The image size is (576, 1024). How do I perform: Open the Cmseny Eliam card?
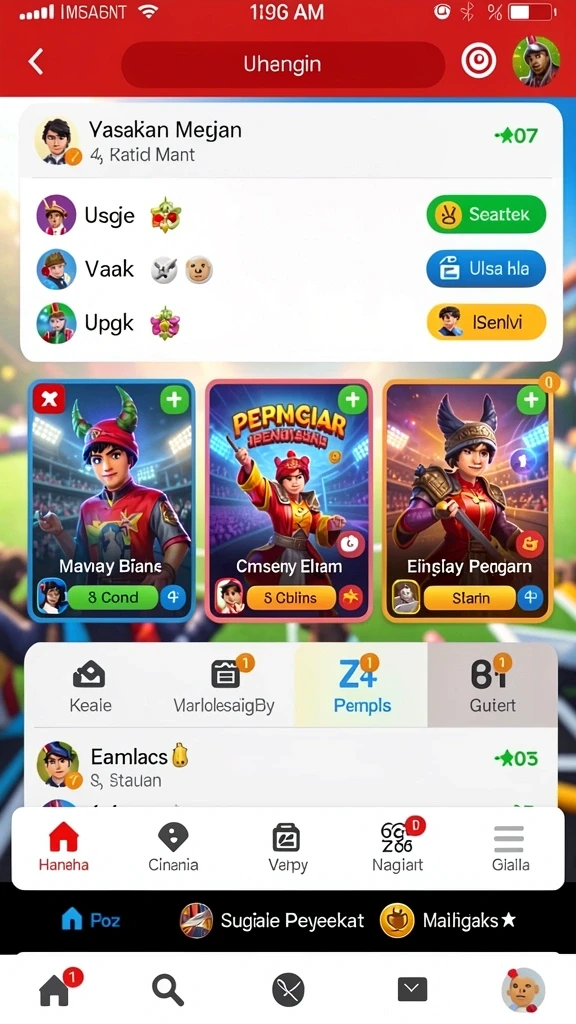coord(289,500)
